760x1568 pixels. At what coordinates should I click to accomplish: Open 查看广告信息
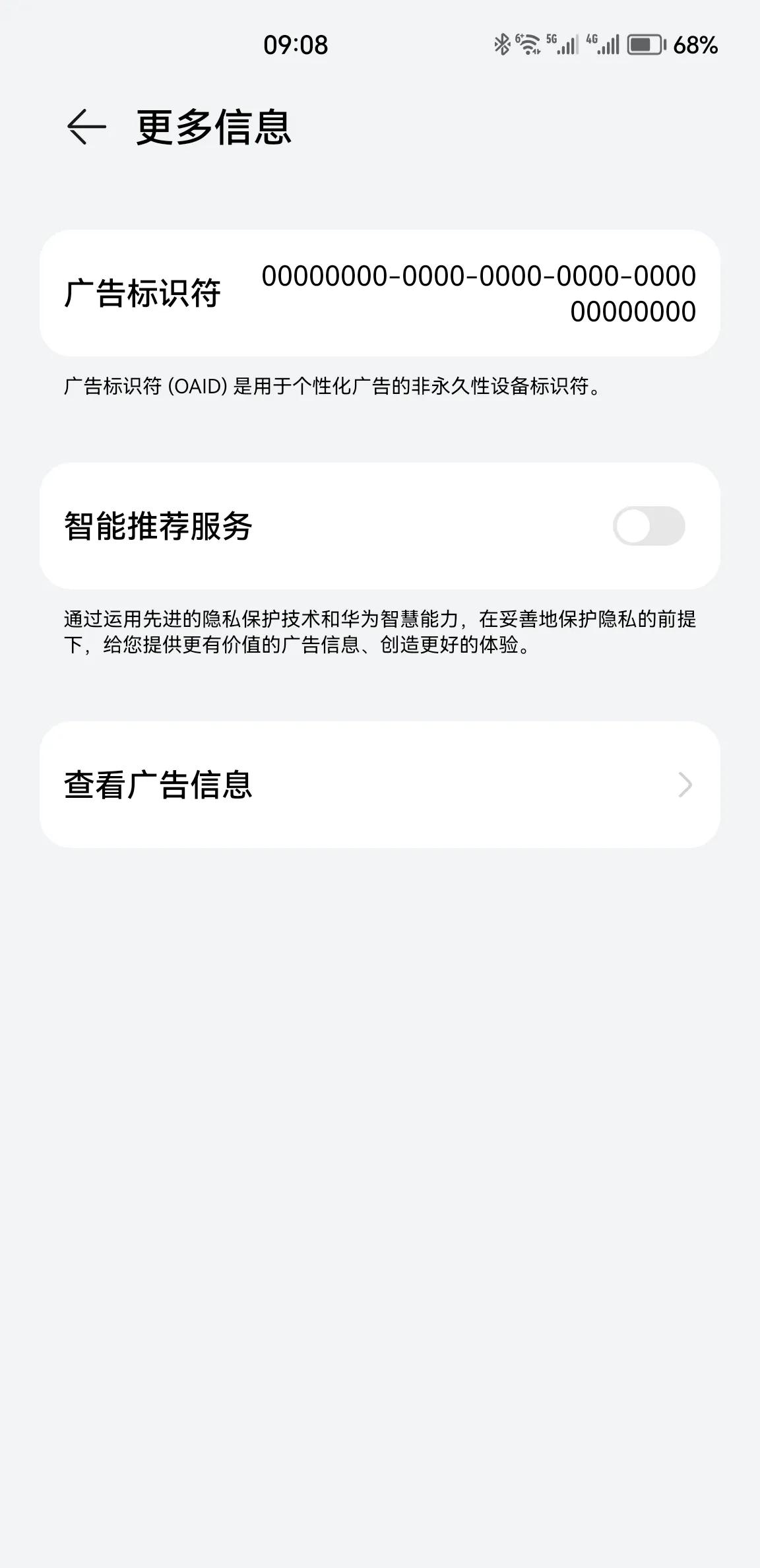379,785
